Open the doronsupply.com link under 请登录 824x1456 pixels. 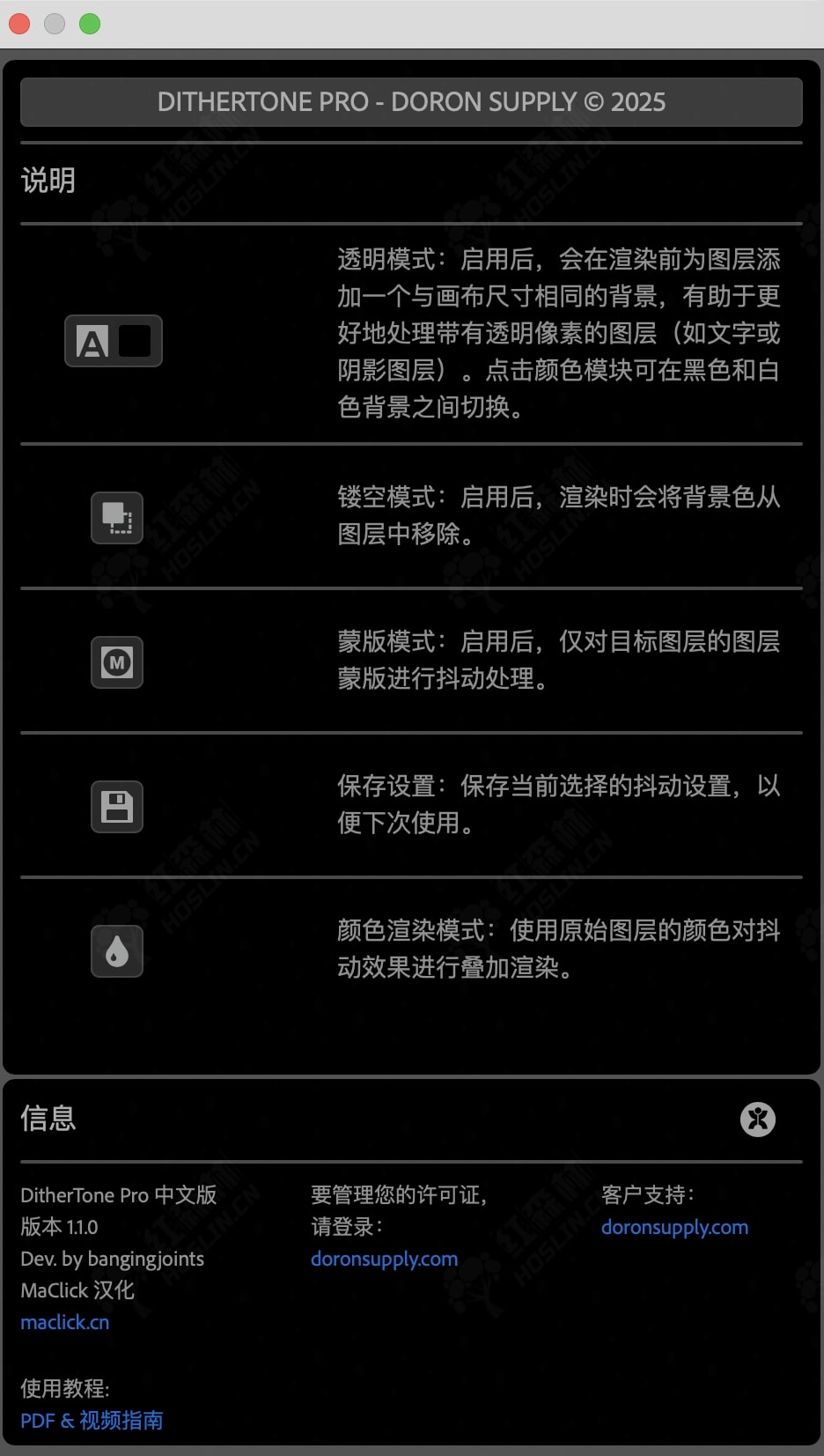coord(384,1259)
